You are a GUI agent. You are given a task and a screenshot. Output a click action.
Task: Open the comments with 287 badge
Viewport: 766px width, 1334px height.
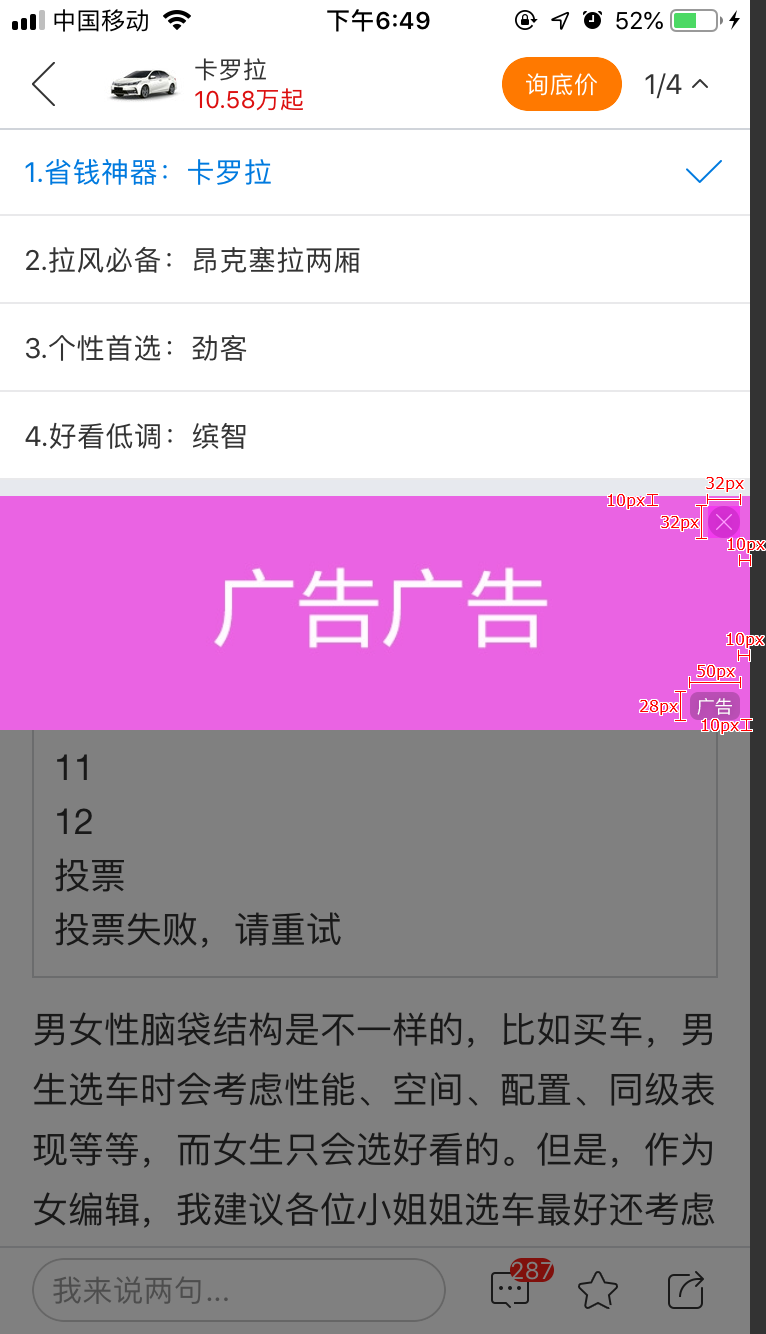coord(511,1288)
